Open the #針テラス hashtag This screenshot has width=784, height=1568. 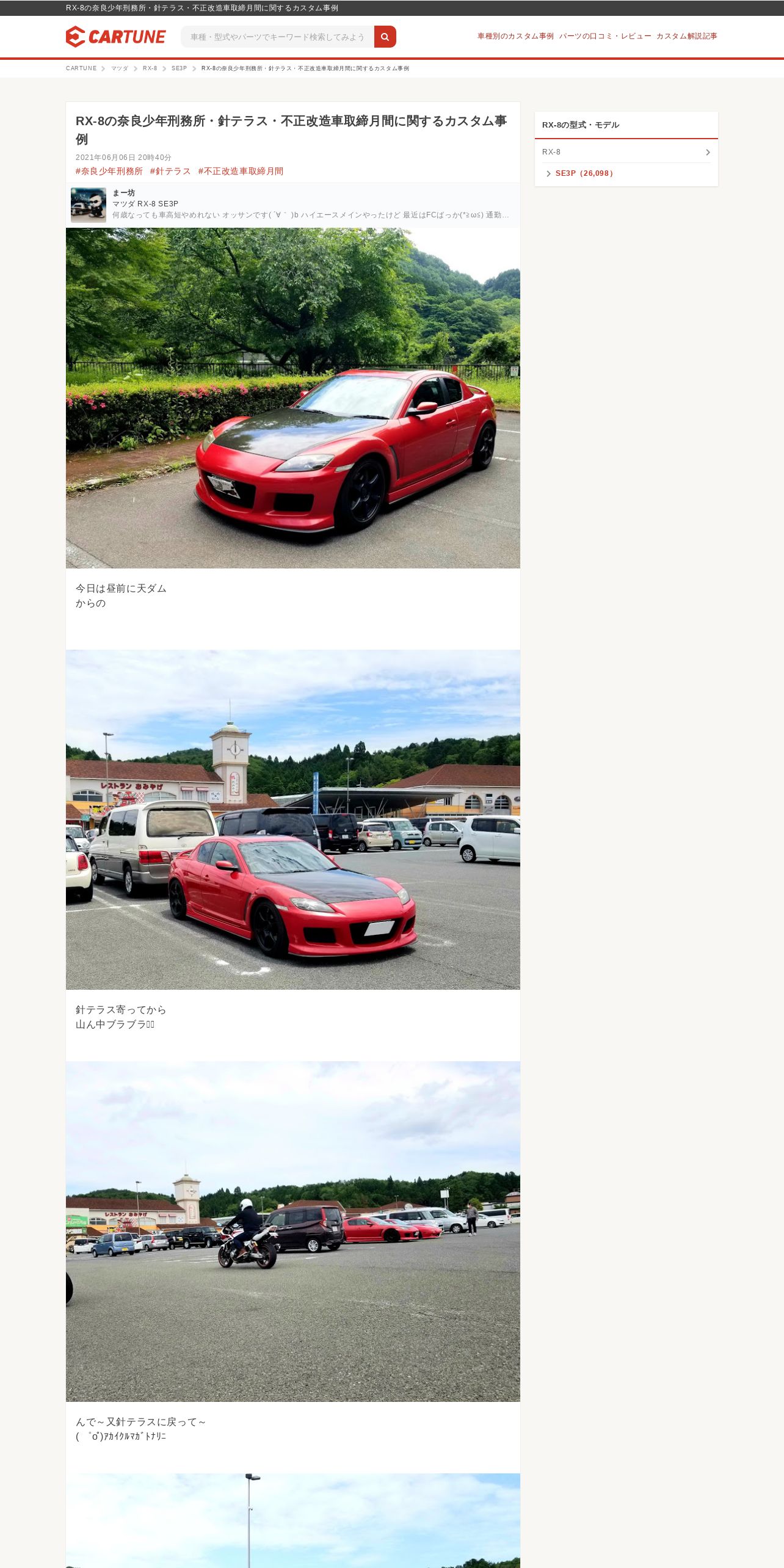(x=170, y=171)
